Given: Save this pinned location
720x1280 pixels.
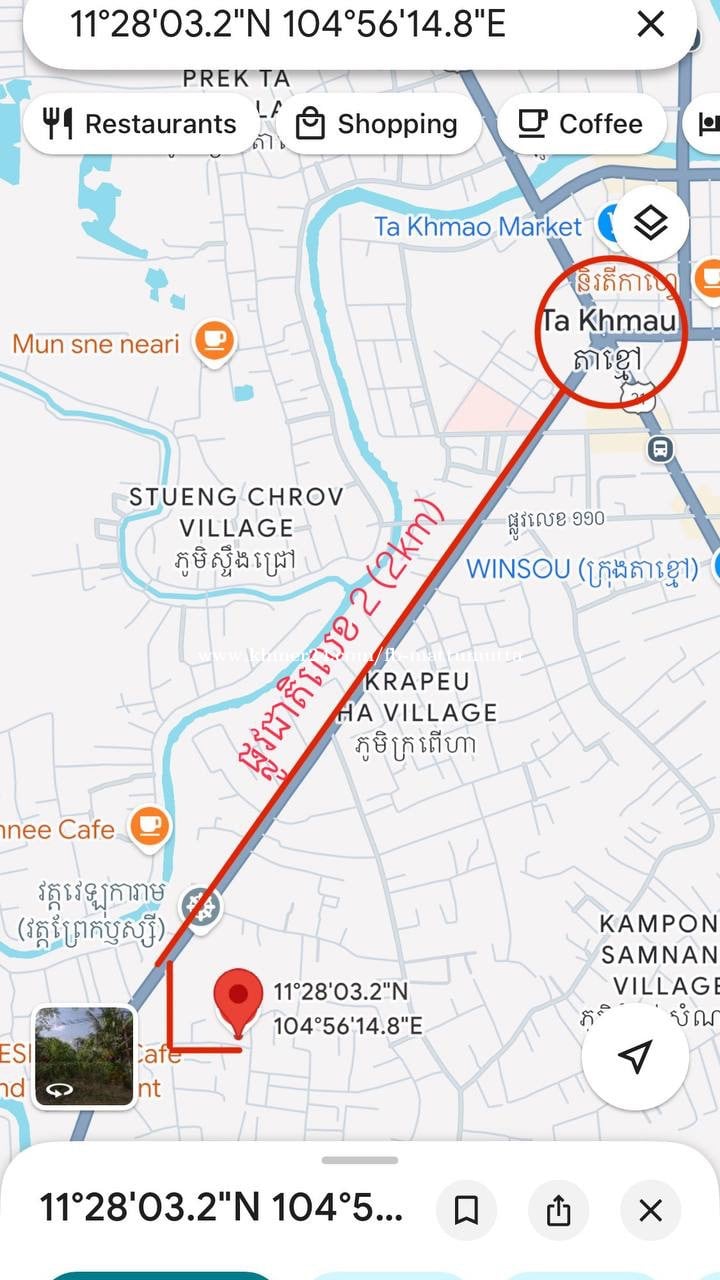Looking at the screenshot, I should 466,1211.
